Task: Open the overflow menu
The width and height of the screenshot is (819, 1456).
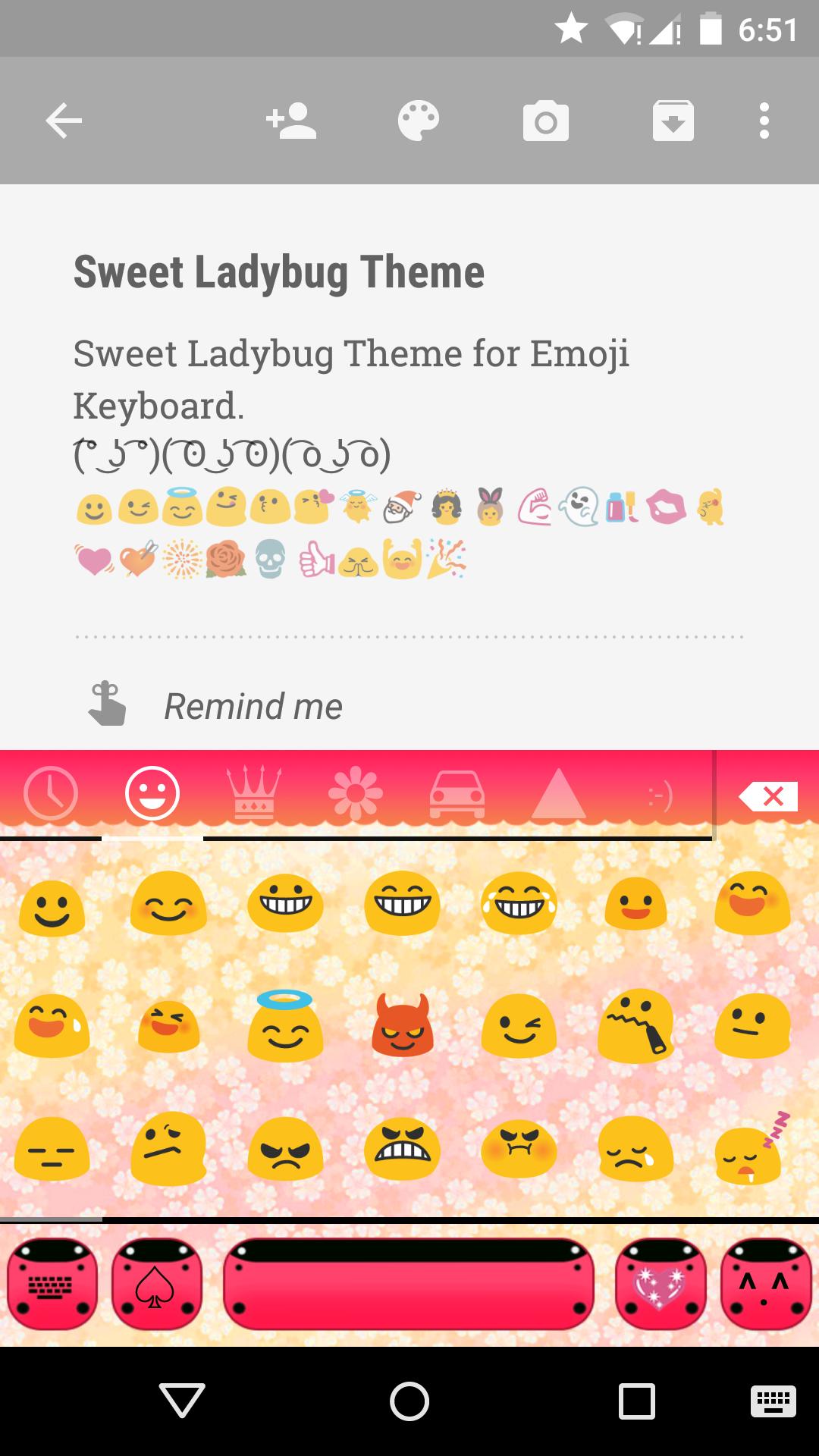Action: [x=764, y=121]
